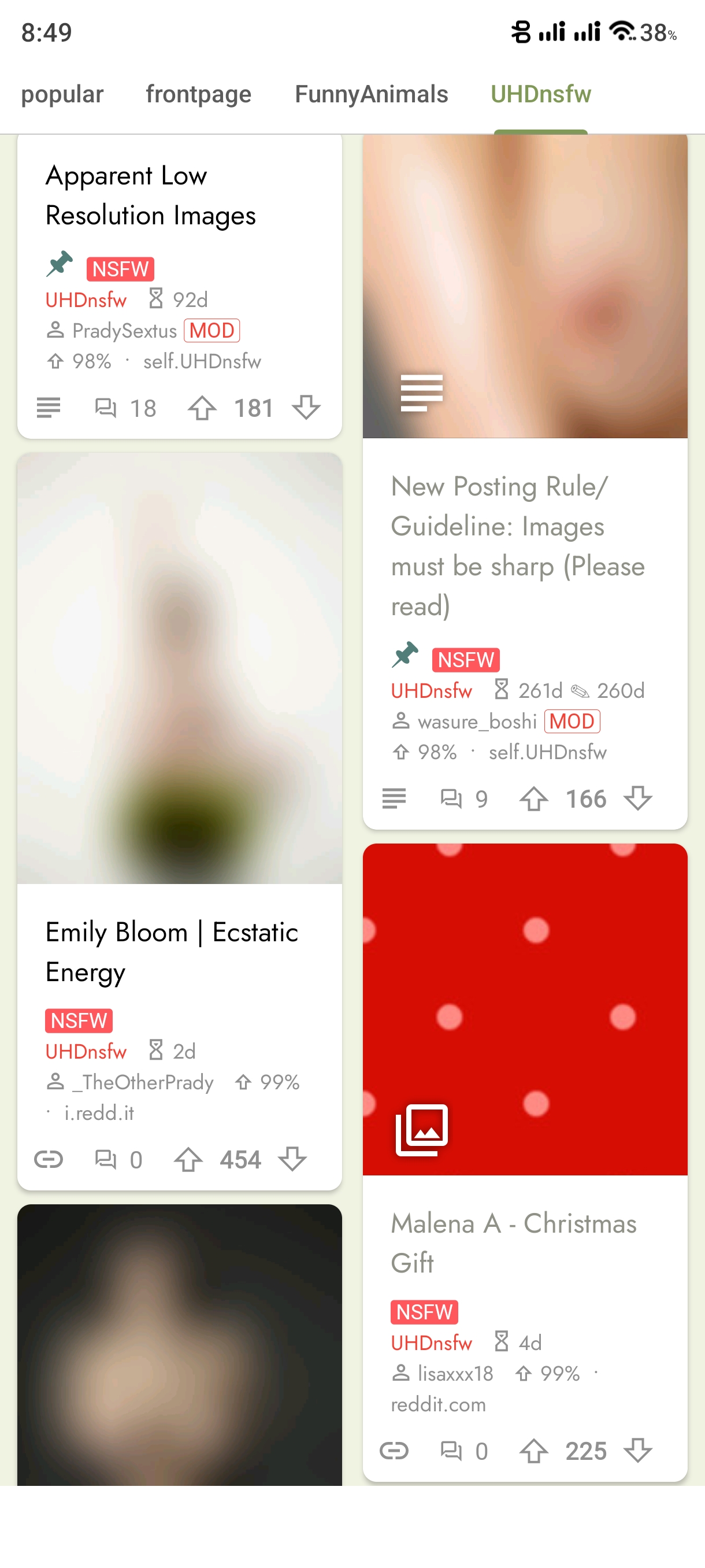Upvote the Apparent Low Resolution Images post

(x=202, y=408)
